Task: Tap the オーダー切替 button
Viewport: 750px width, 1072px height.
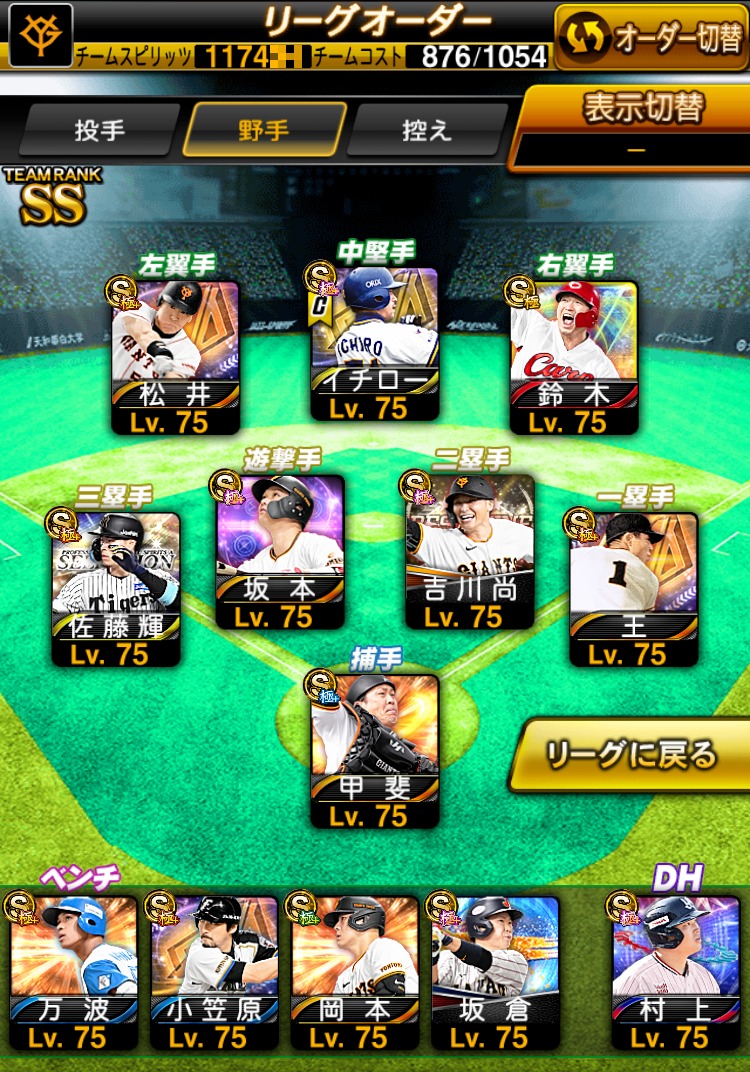Action: pyautogui.click(x=650, y=36)
